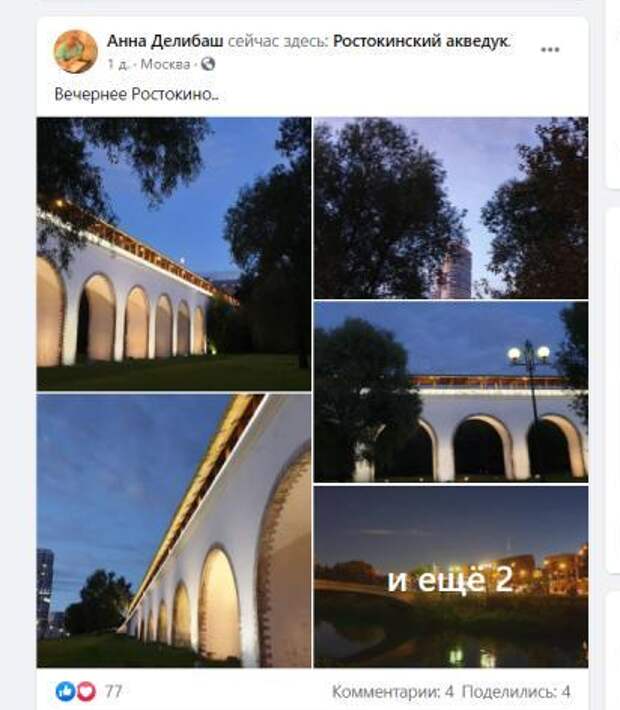Viewport: 620px width, 710px height.
Task: View the large aqueduct photo under the caption
Action: 173,253
